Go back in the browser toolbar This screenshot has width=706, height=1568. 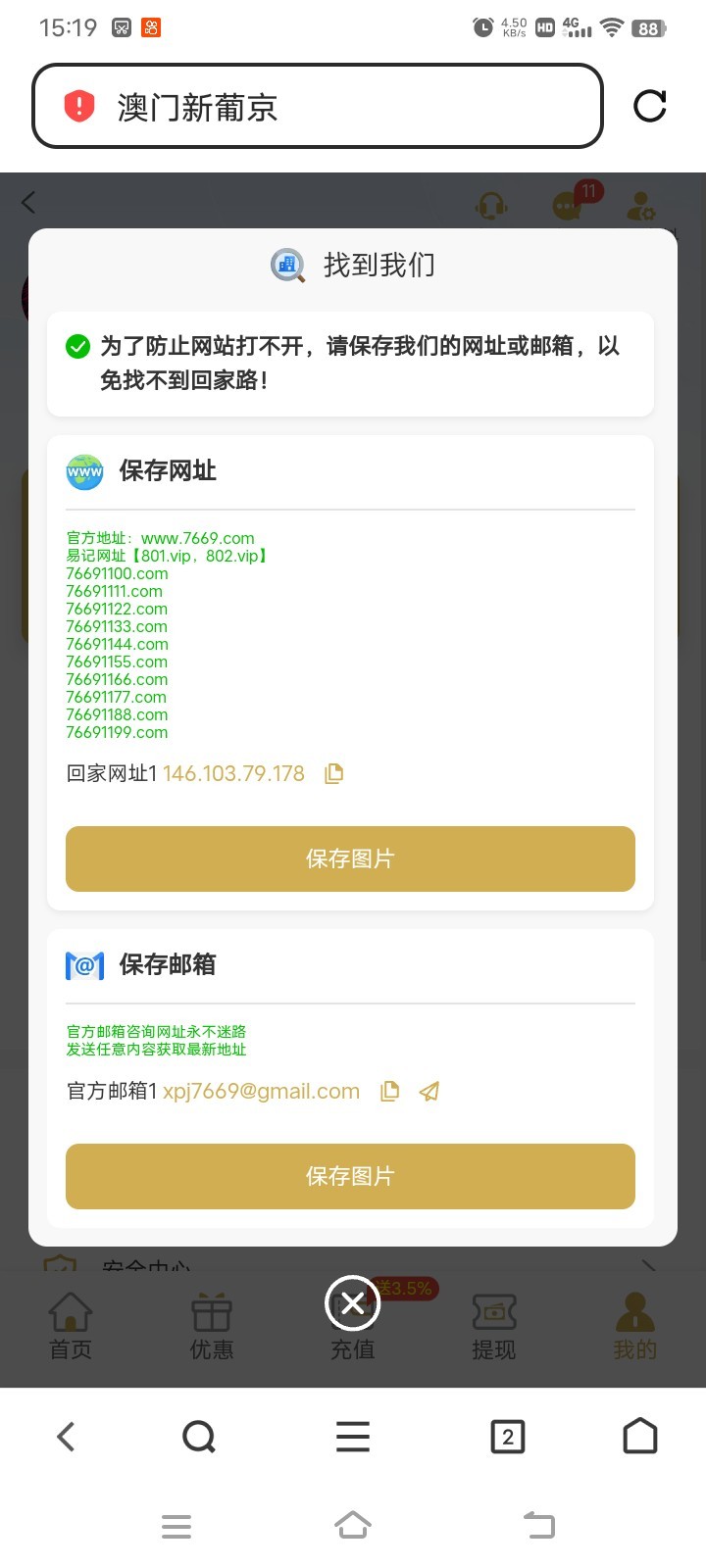[66, 1437]
